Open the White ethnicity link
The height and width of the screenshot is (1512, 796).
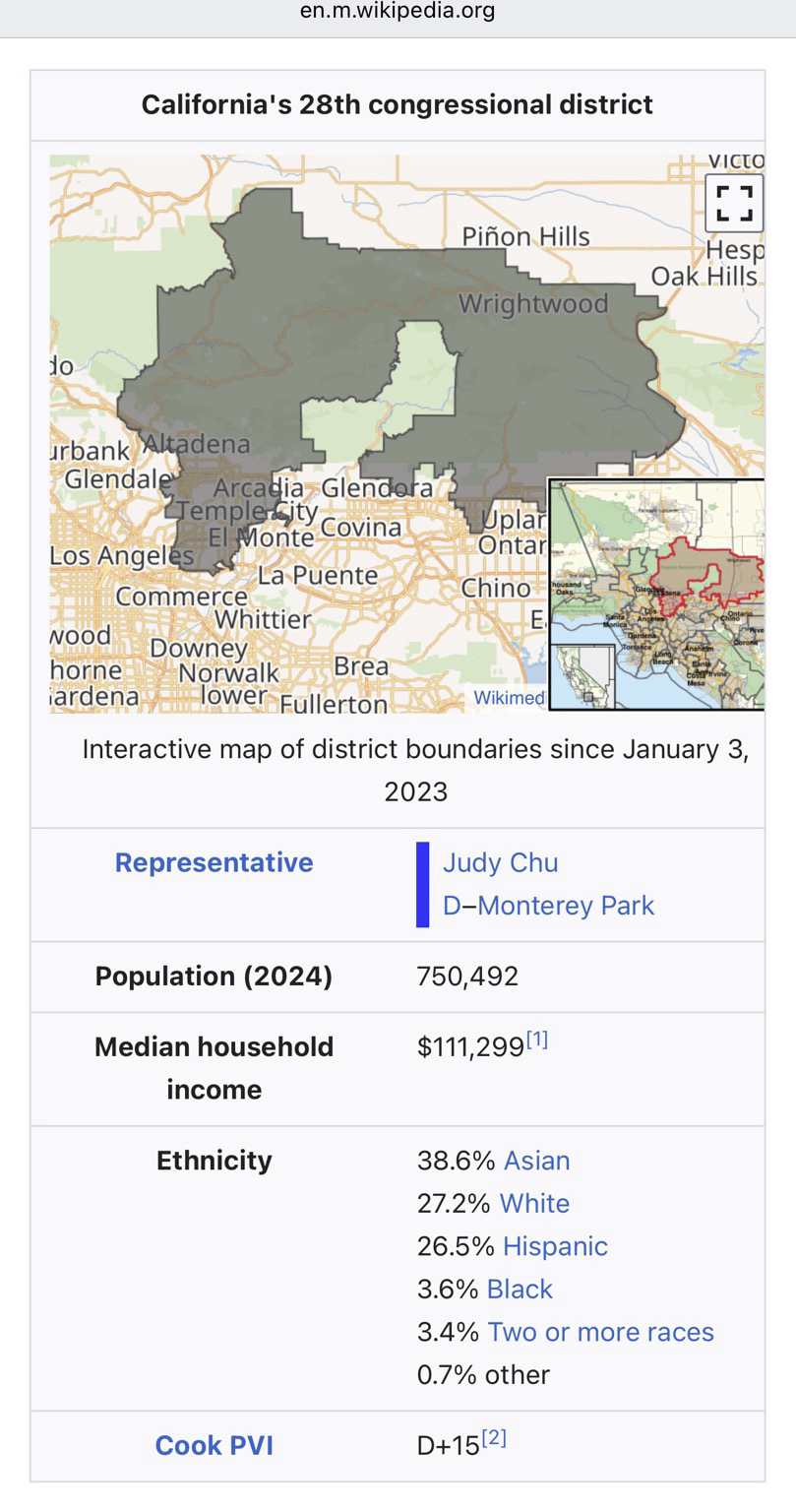click(x=534, y=1203)
